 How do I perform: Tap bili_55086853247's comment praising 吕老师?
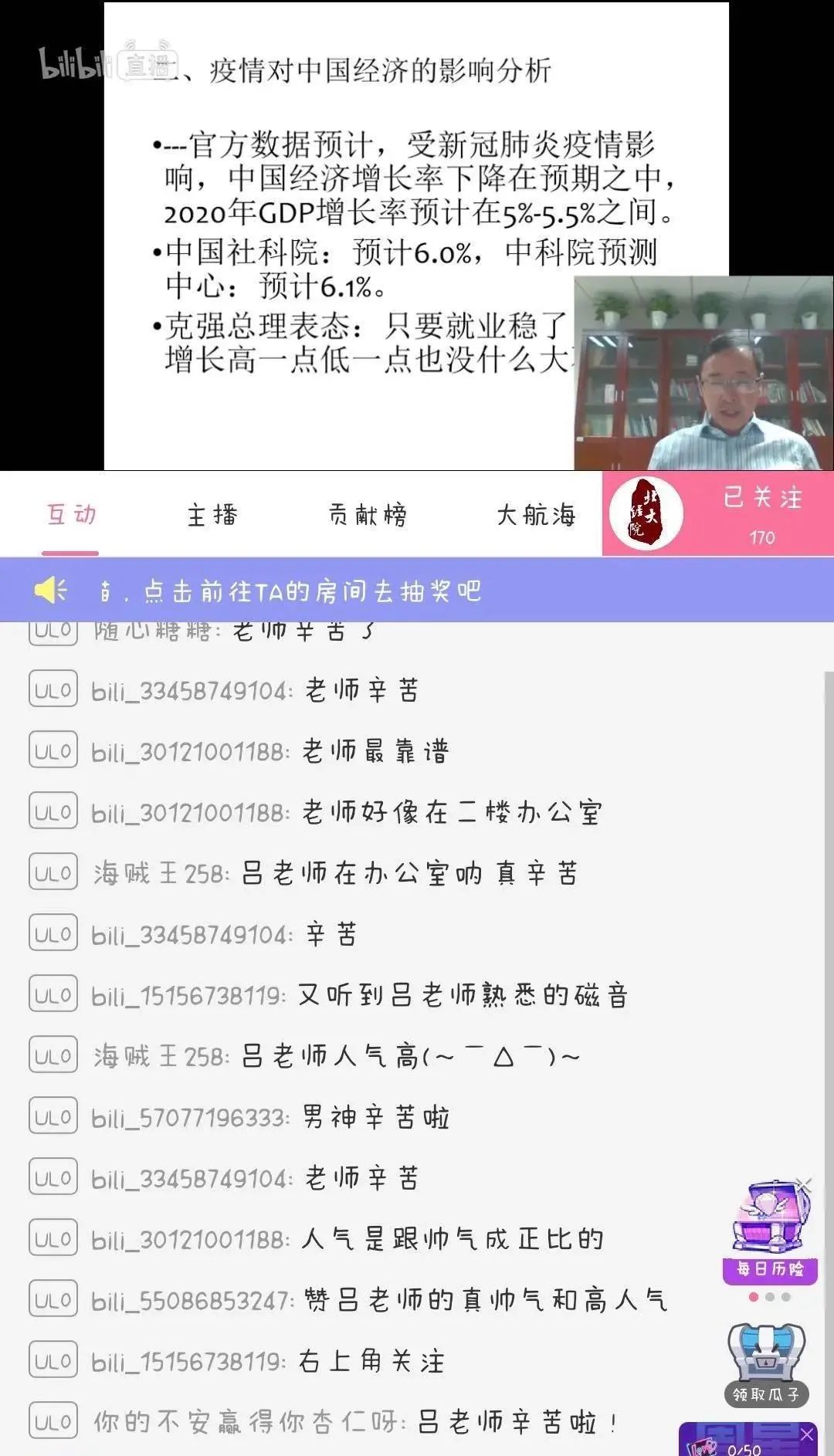pyautogui.click(x=378, y=1301)
